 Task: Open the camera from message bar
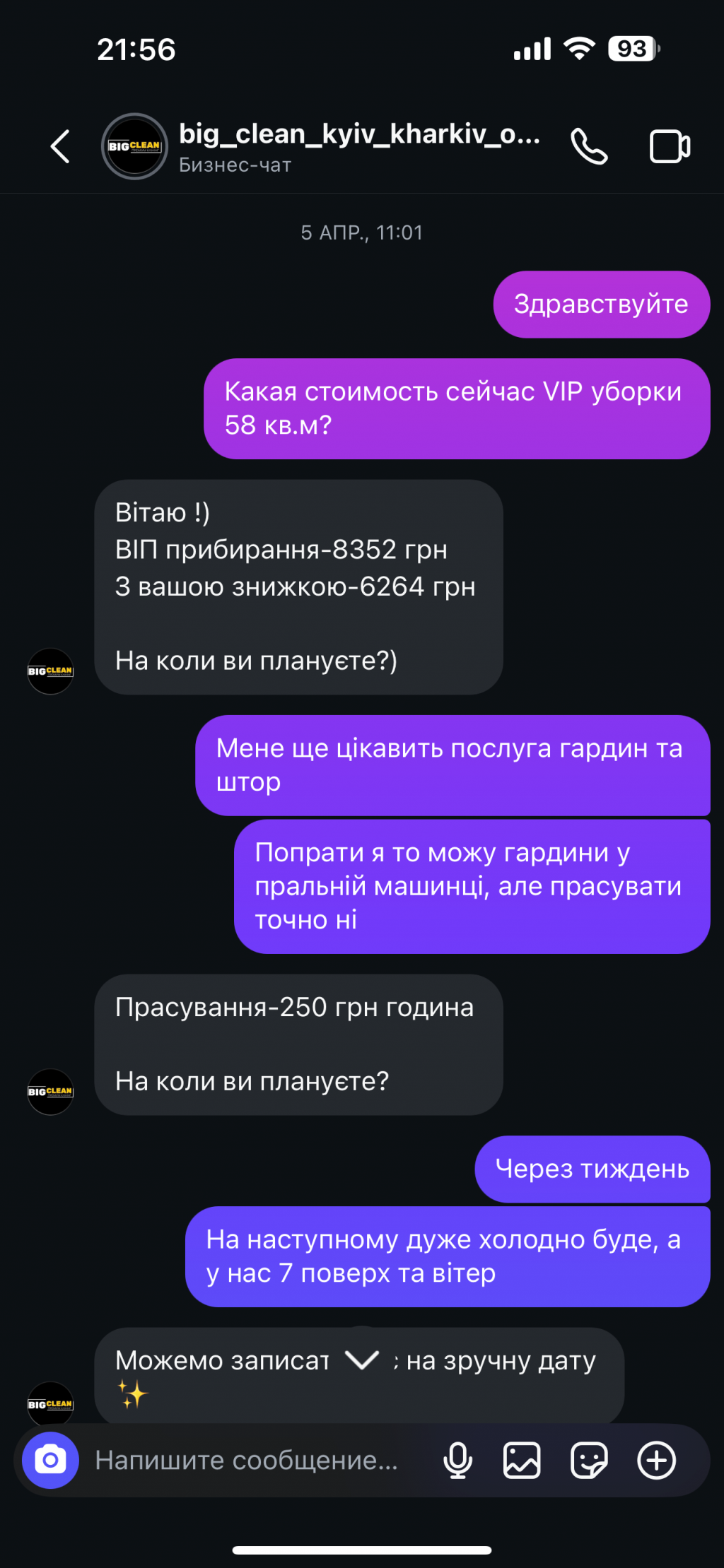click(x=50, y=1460)
